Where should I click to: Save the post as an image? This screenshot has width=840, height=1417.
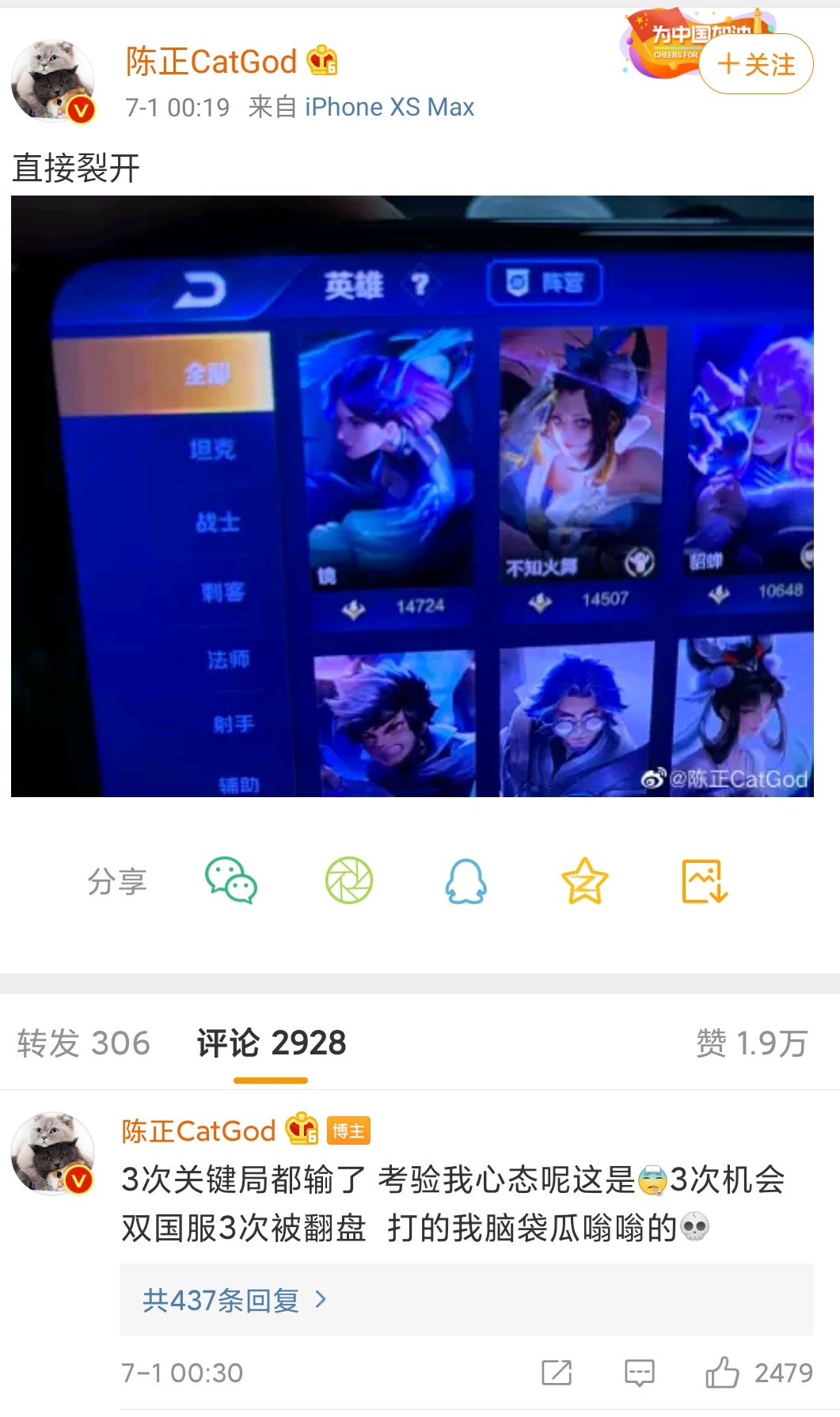704,880
